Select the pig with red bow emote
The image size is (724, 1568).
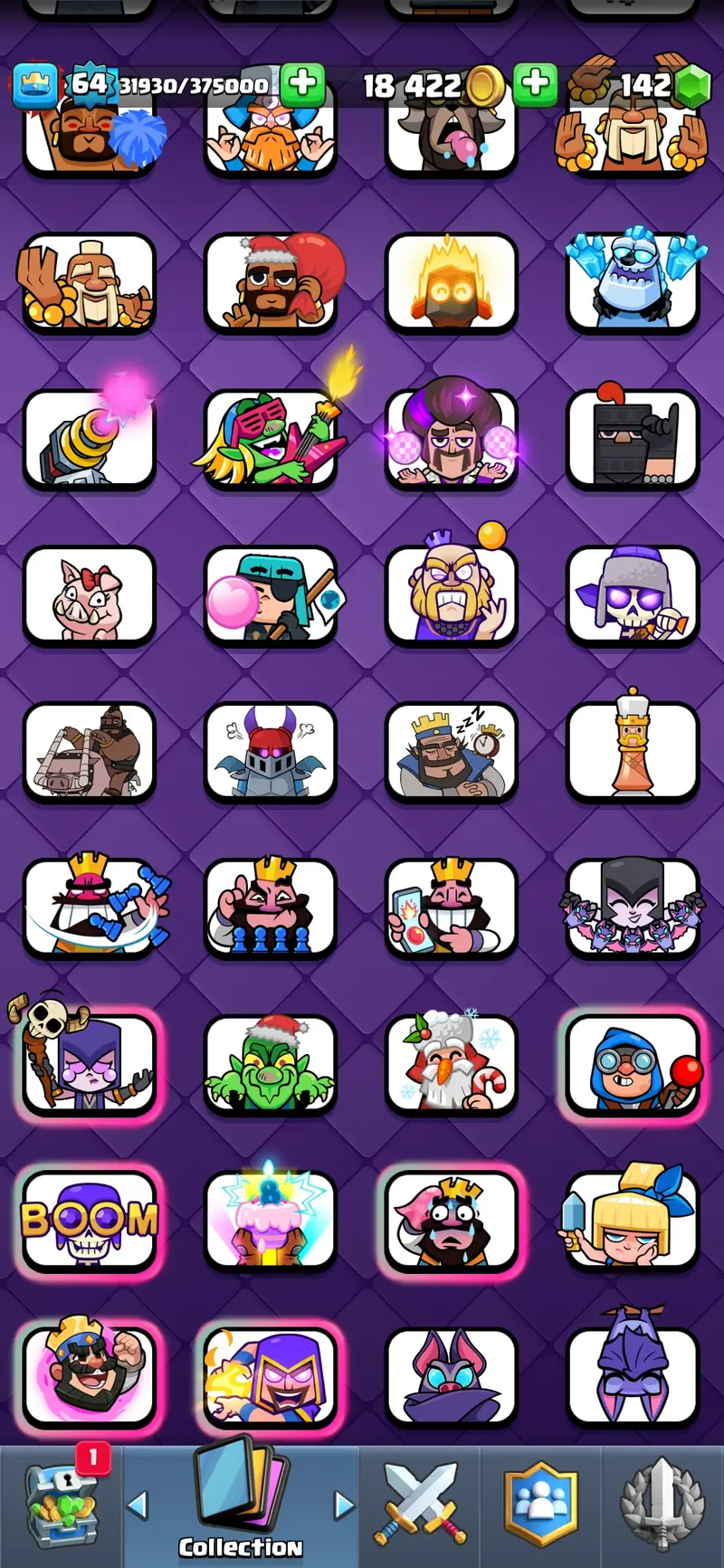(90, 595)
